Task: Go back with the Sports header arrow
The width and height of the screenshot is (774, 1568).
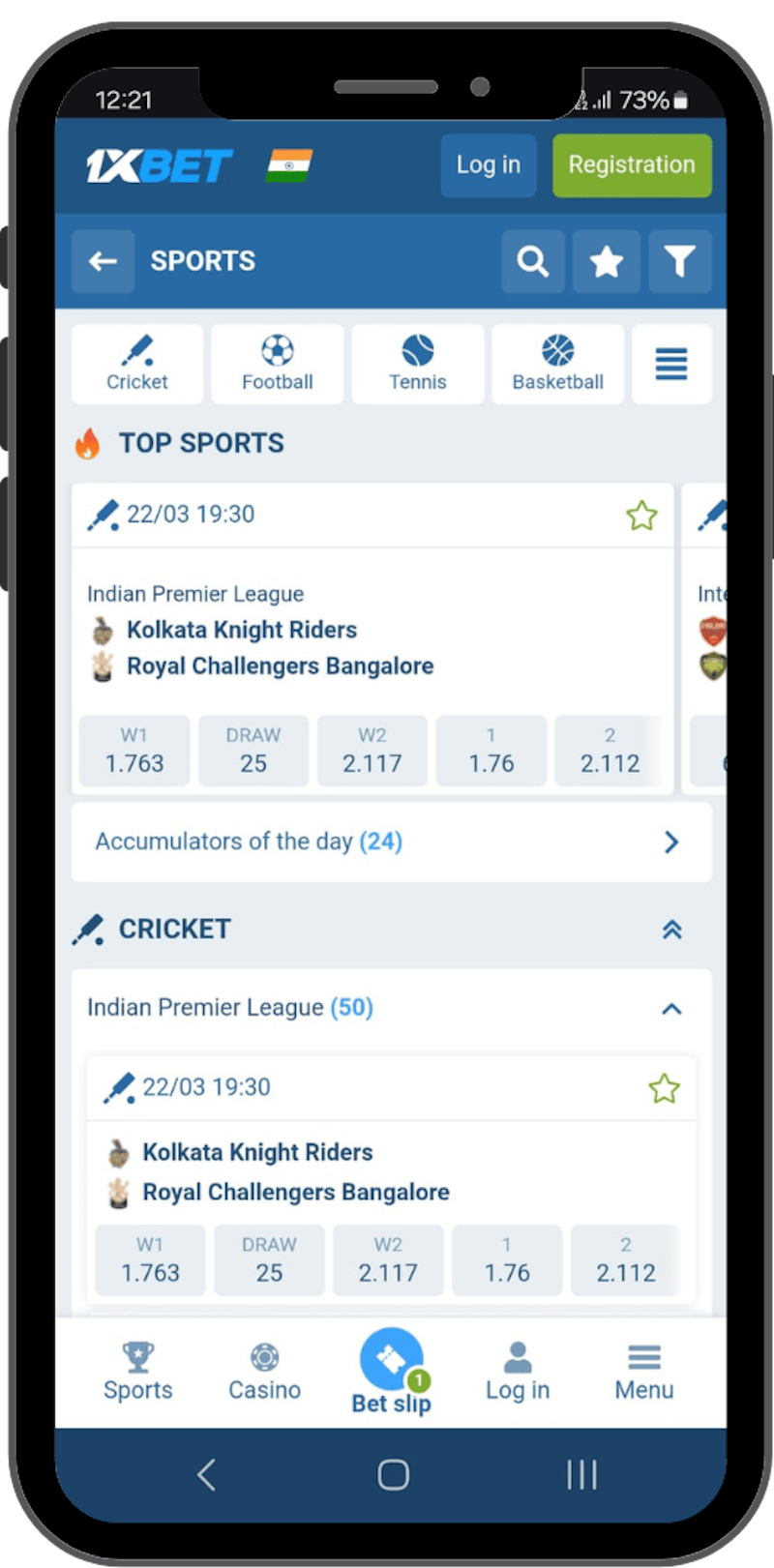Action: click(x=103, y=261)
